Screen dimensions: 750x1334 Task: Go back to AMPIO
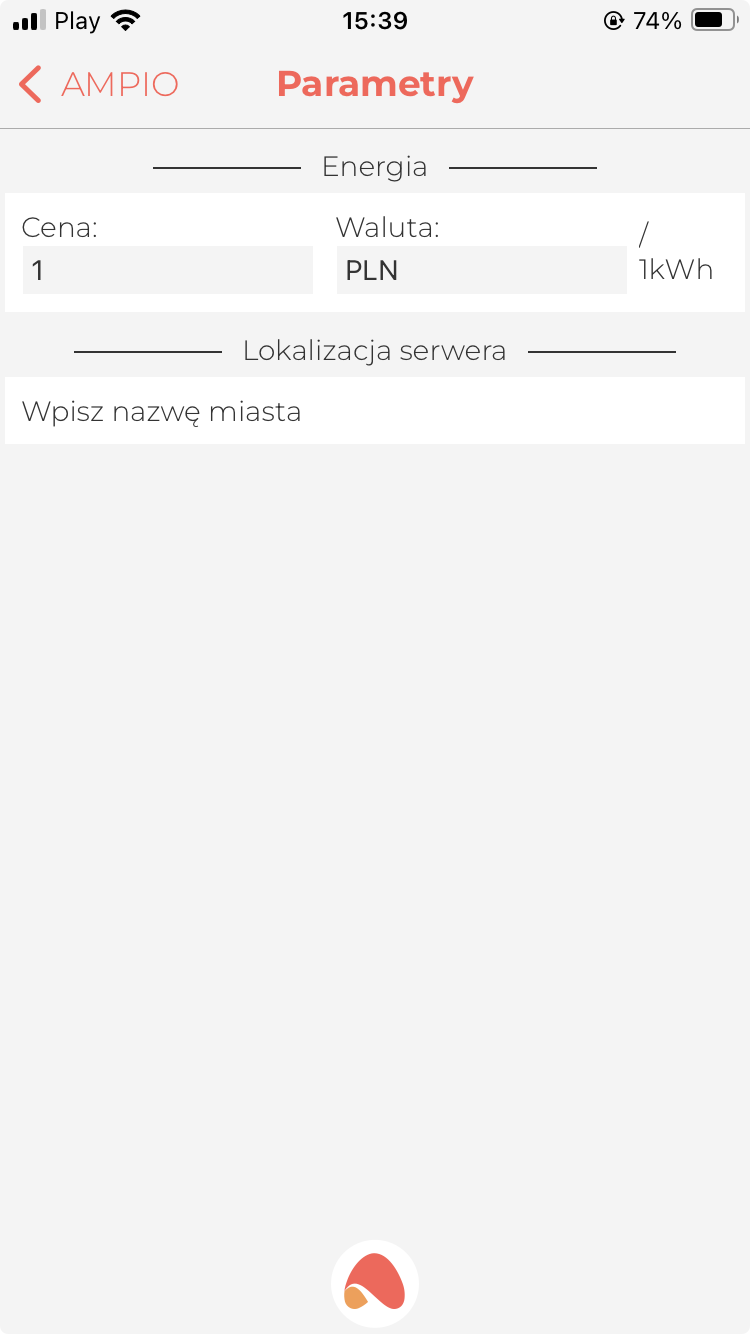98,85
